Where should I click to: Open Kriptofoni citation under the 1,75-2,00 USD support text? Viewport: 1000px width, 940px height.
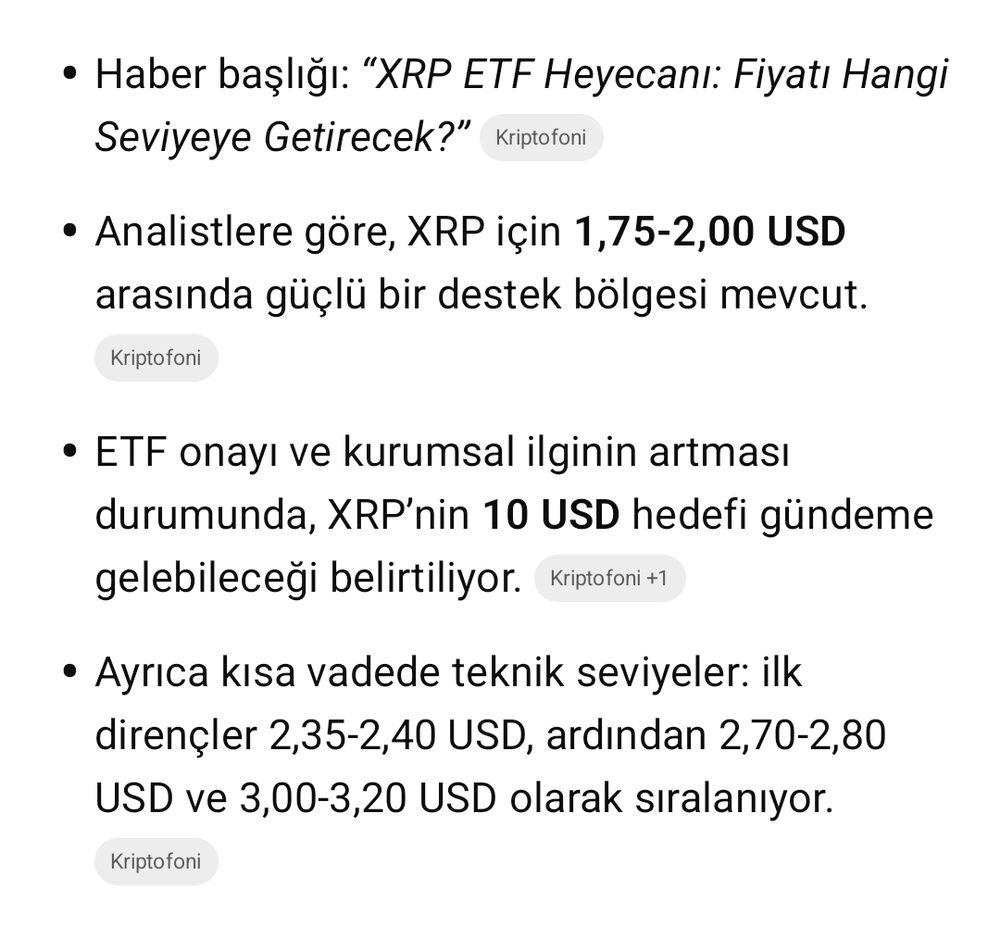click(x=156, y=358)
